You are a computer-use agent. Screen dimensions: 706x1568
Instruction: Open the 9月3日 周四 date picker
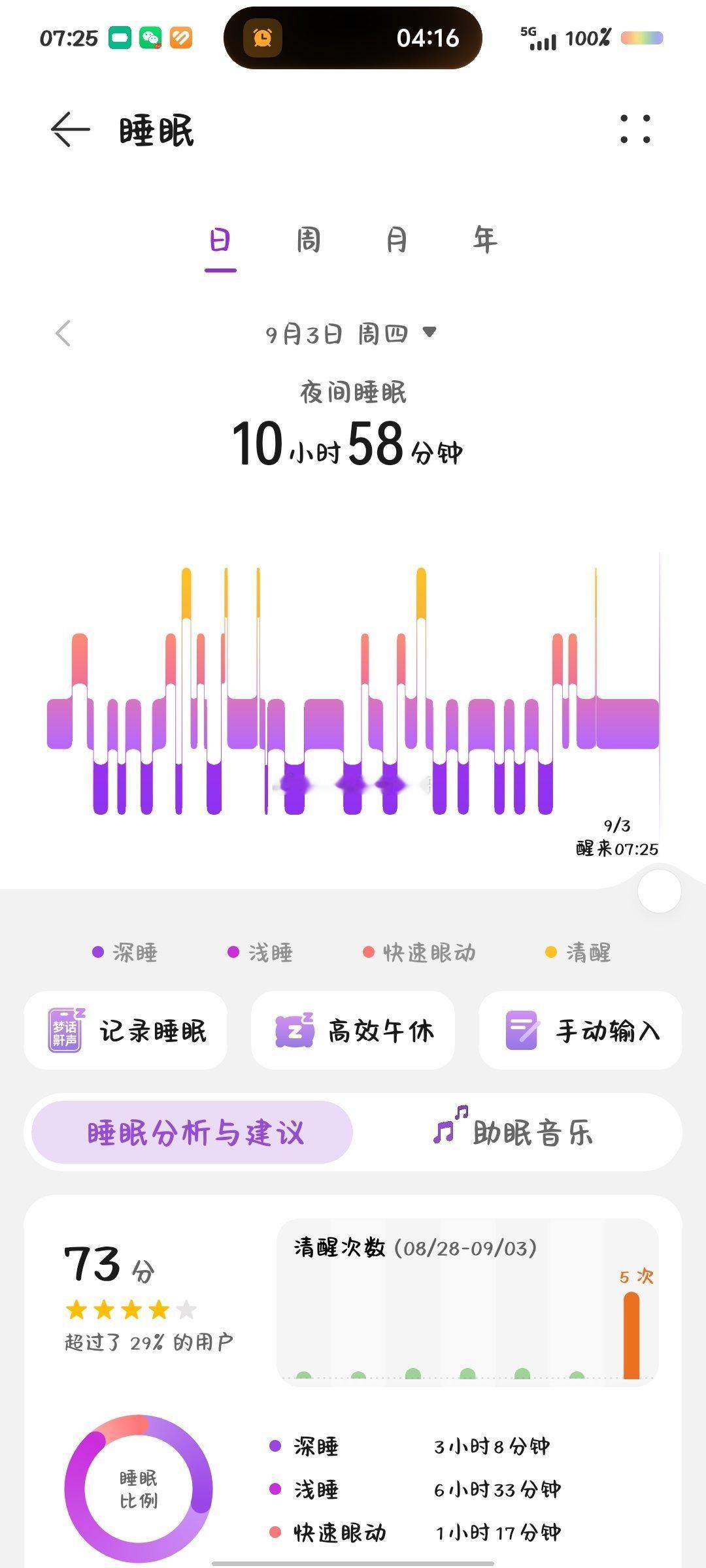[351, 334]
